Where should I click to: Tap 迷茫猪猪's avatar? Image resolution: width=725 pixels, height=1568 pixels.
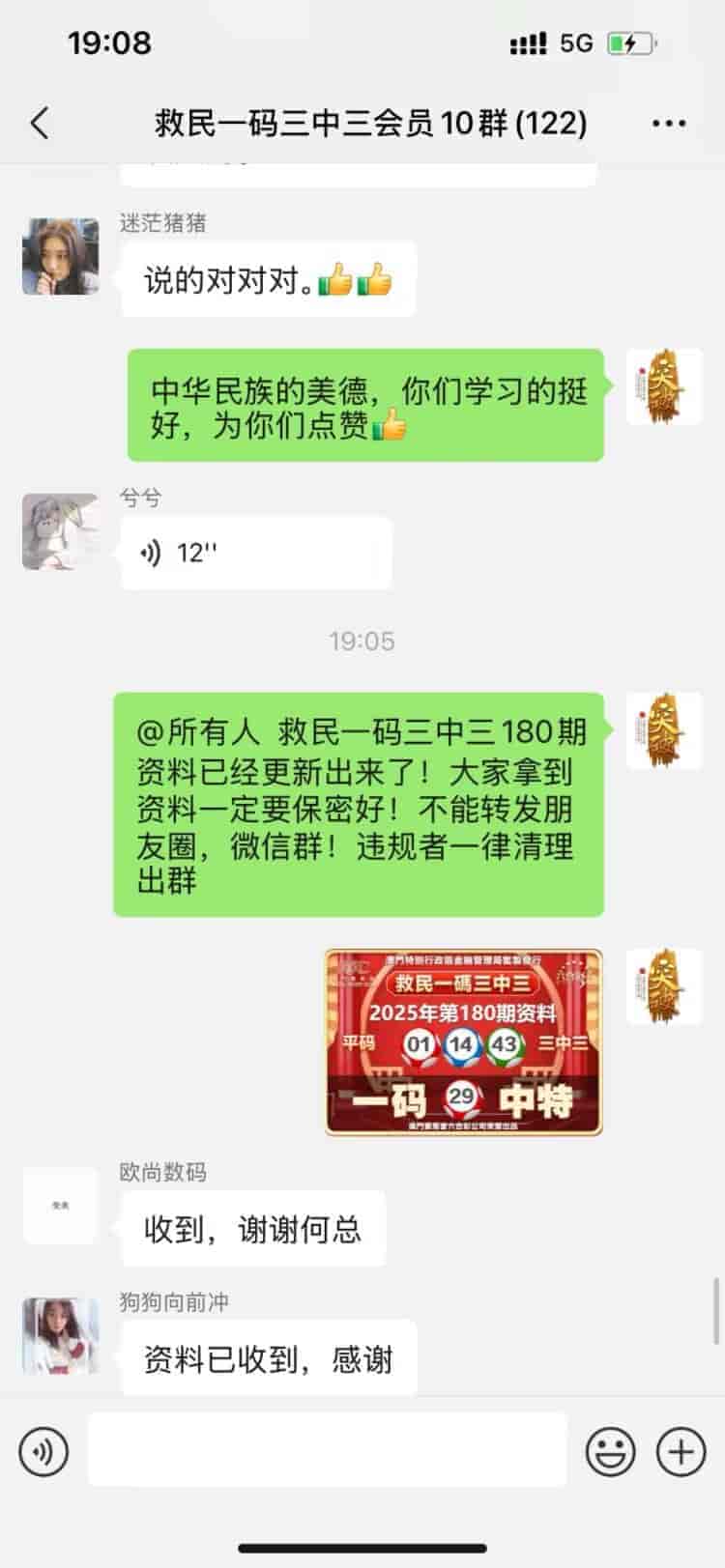61,256
